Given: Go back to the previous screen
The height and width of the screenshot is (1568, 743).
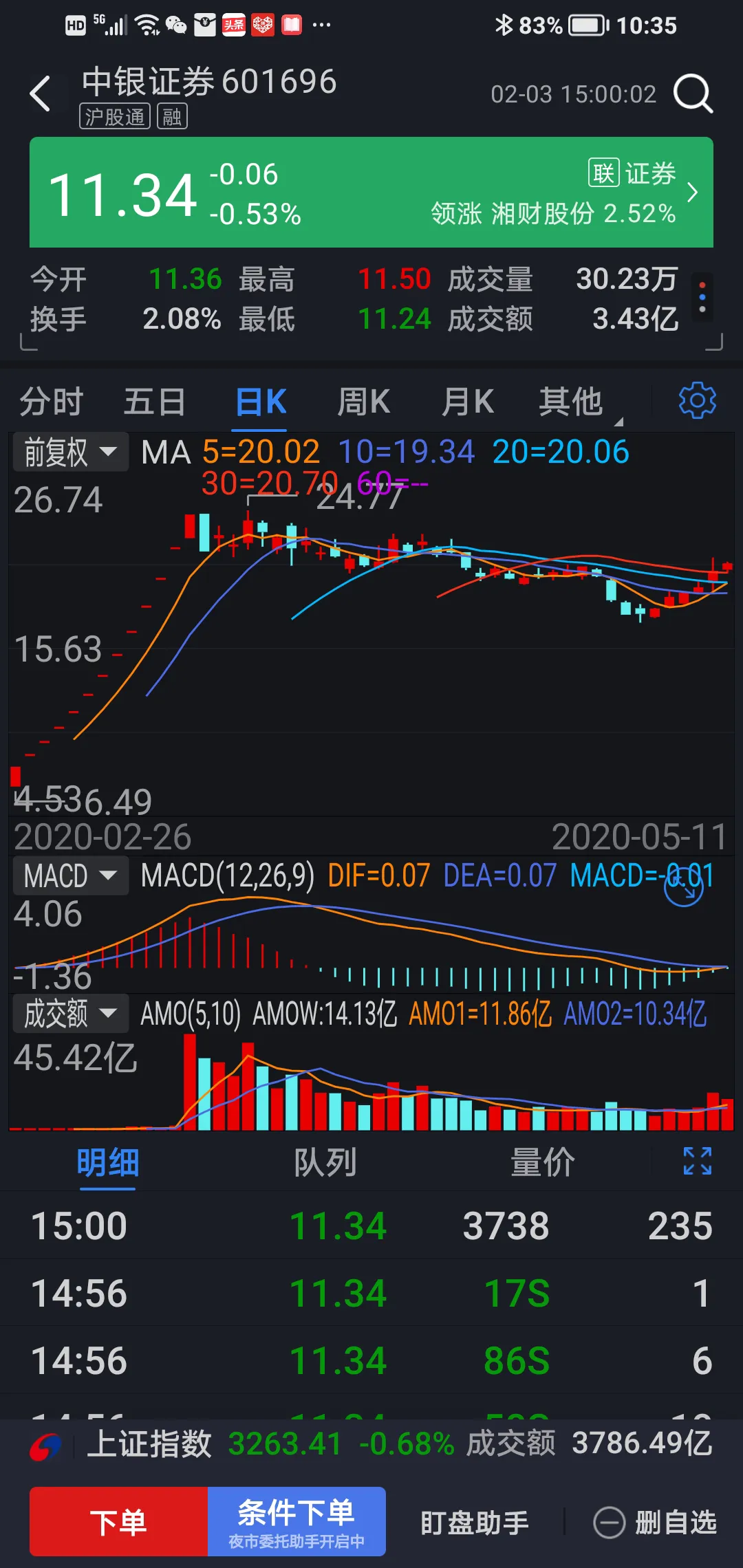Looking at the screenshot, I should (x=41, y=94).
